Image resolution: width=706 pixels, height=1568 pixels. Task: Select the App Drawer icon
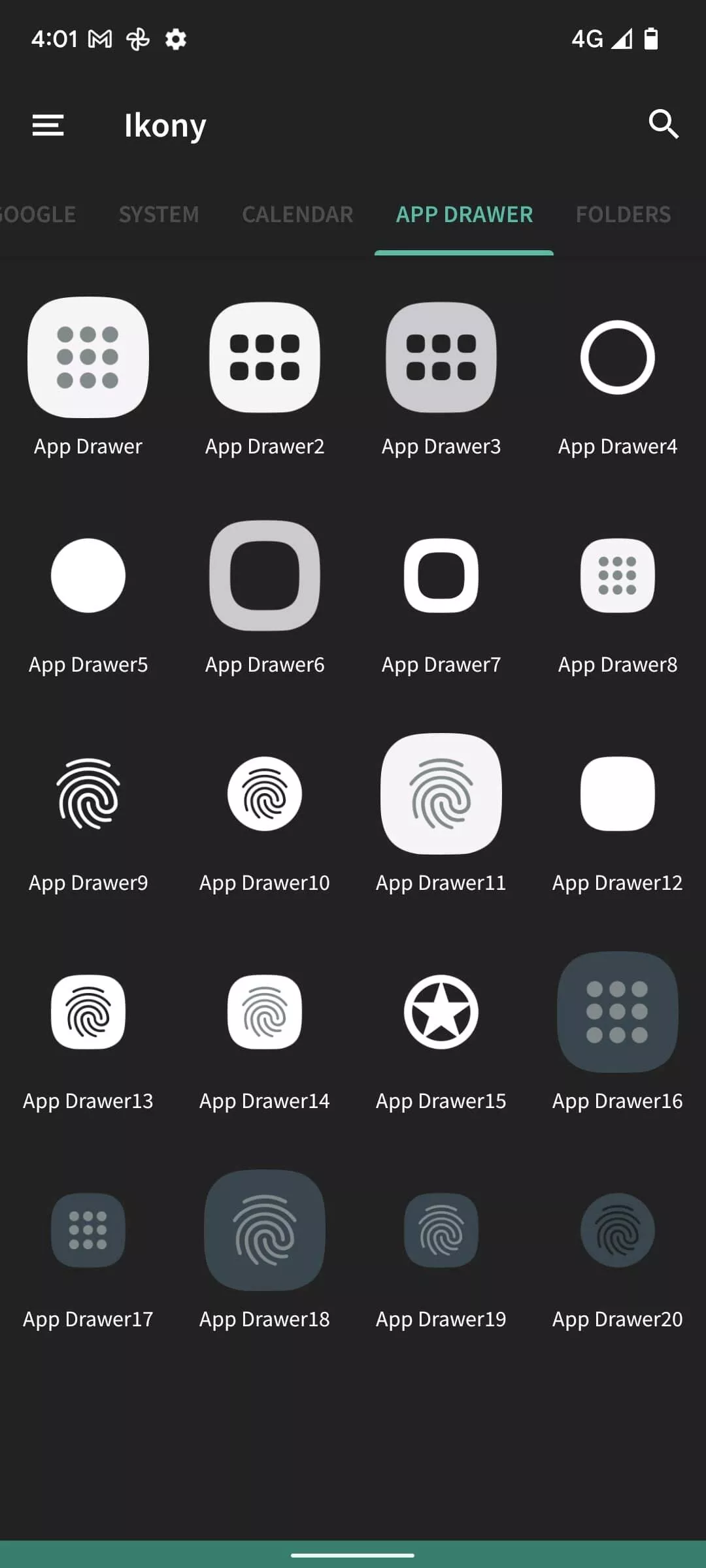click(x=88, y=357)
